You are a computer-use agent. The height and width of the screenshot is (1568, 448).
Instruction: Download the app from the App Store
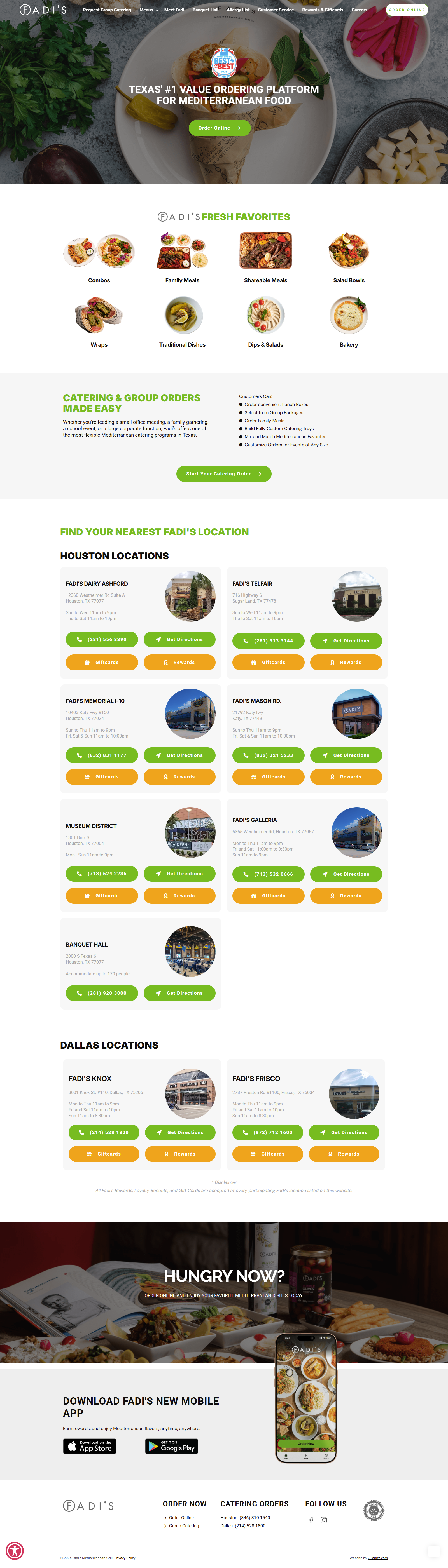click(x=90, y=1446)
